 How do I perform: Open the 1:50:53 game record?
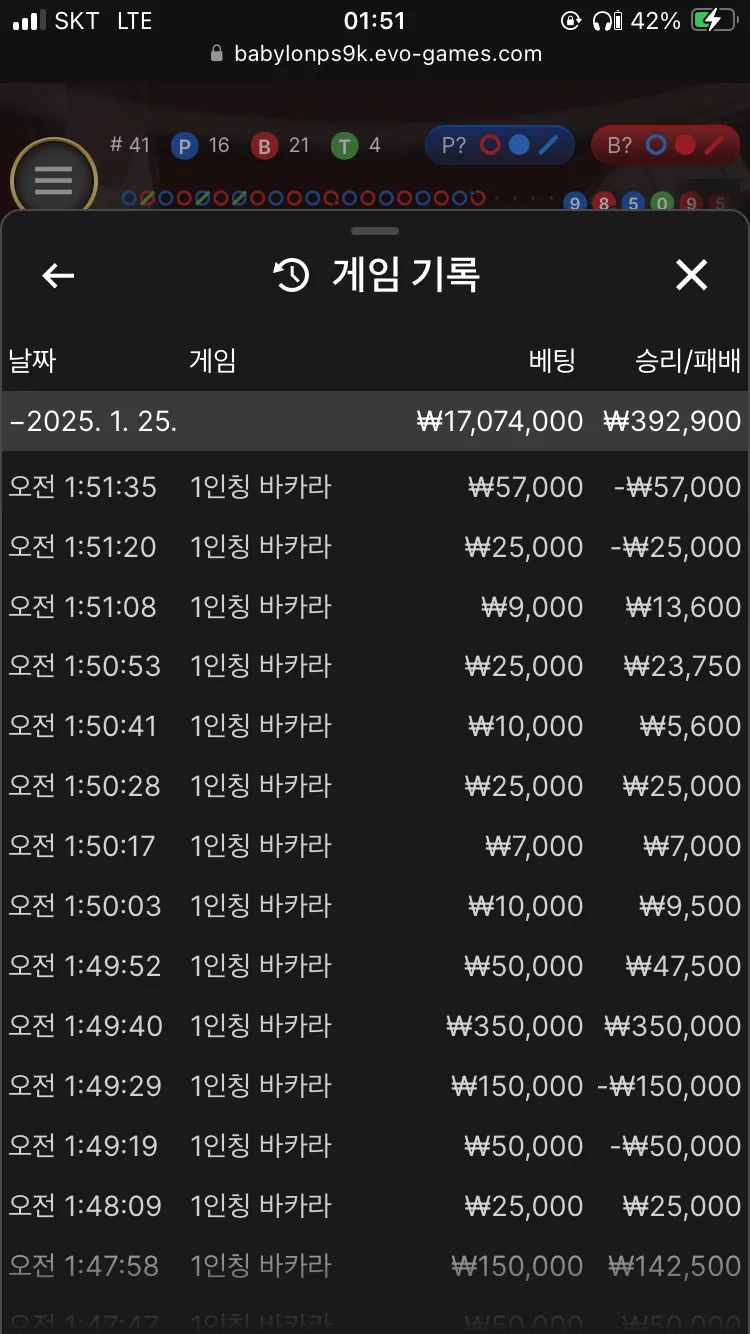point(375,666)
